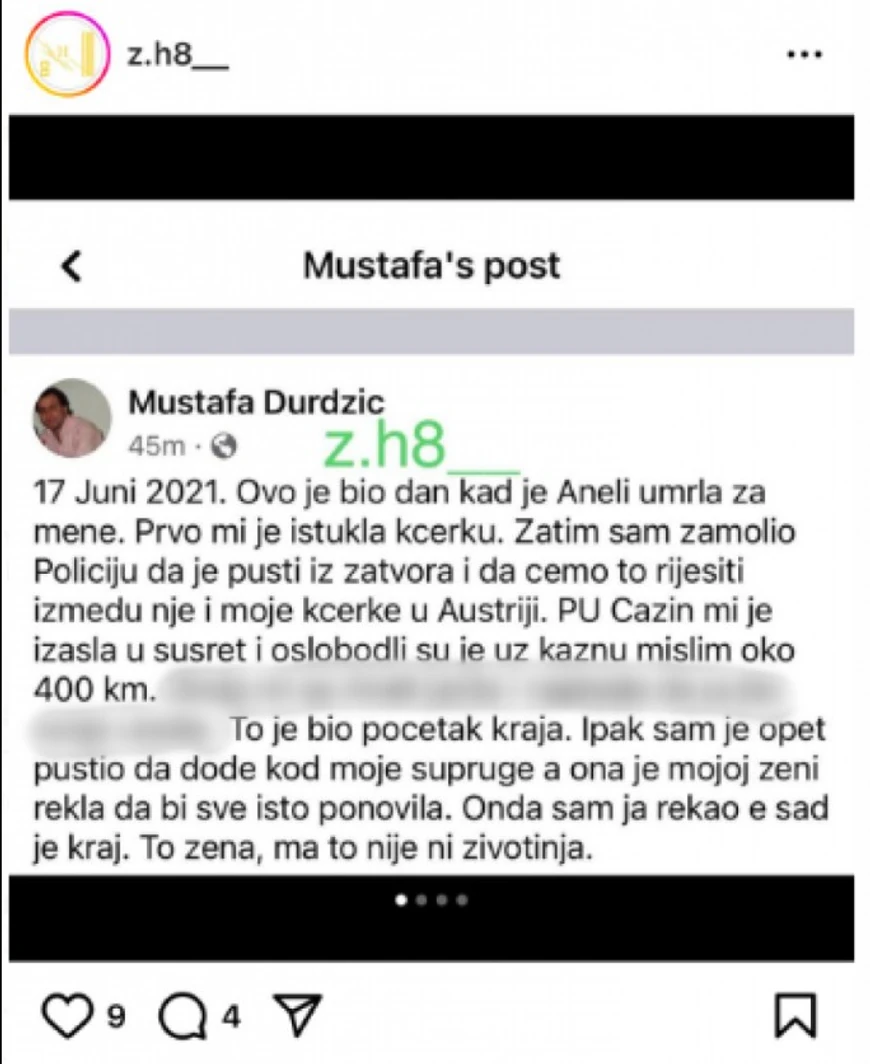Open the z.h8__ username profile
Viewport: 870px width, 1064px height.
click(x=177, y=54)
